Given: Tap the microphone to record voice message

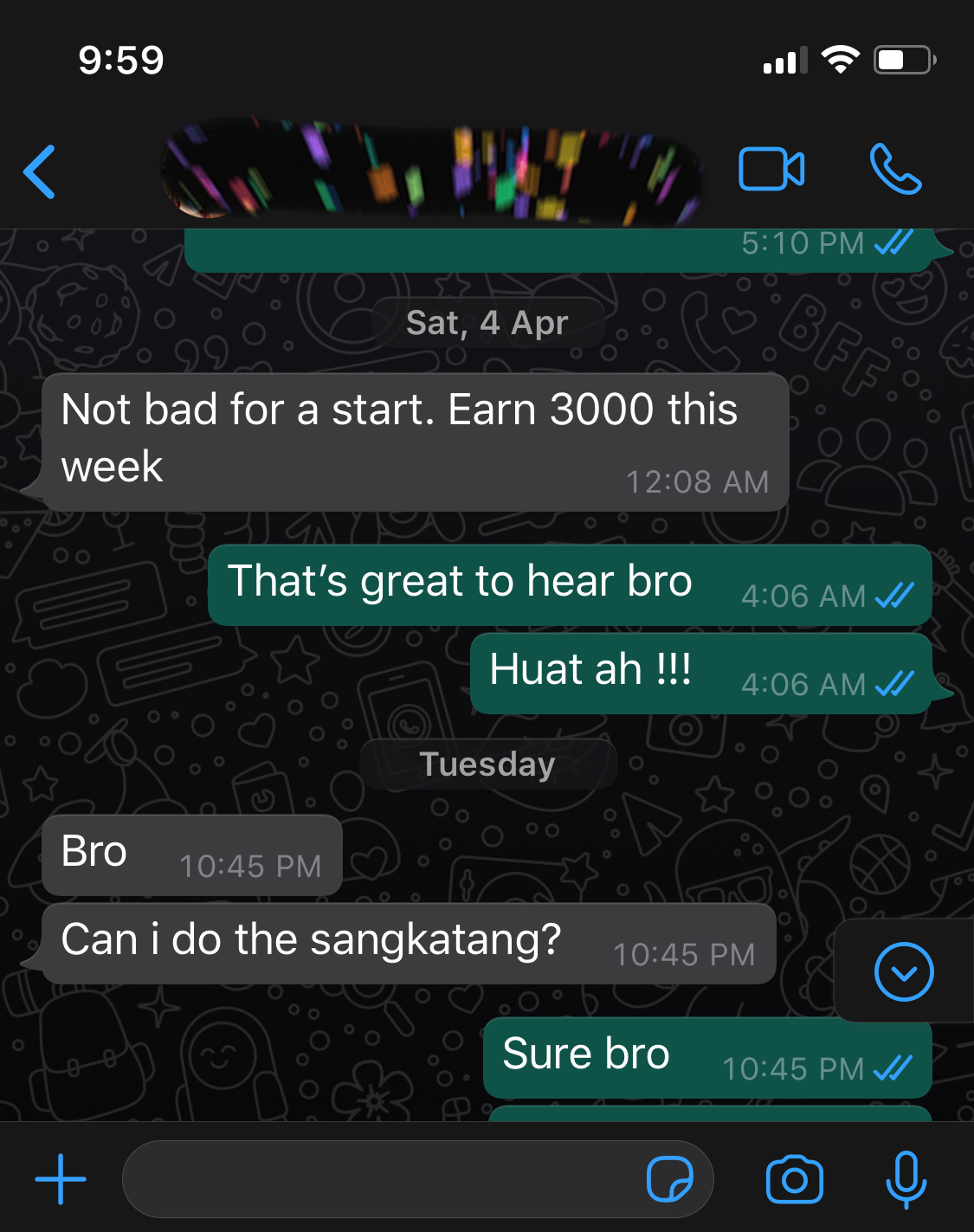Looking at the screenshot, I should 906,1179.
